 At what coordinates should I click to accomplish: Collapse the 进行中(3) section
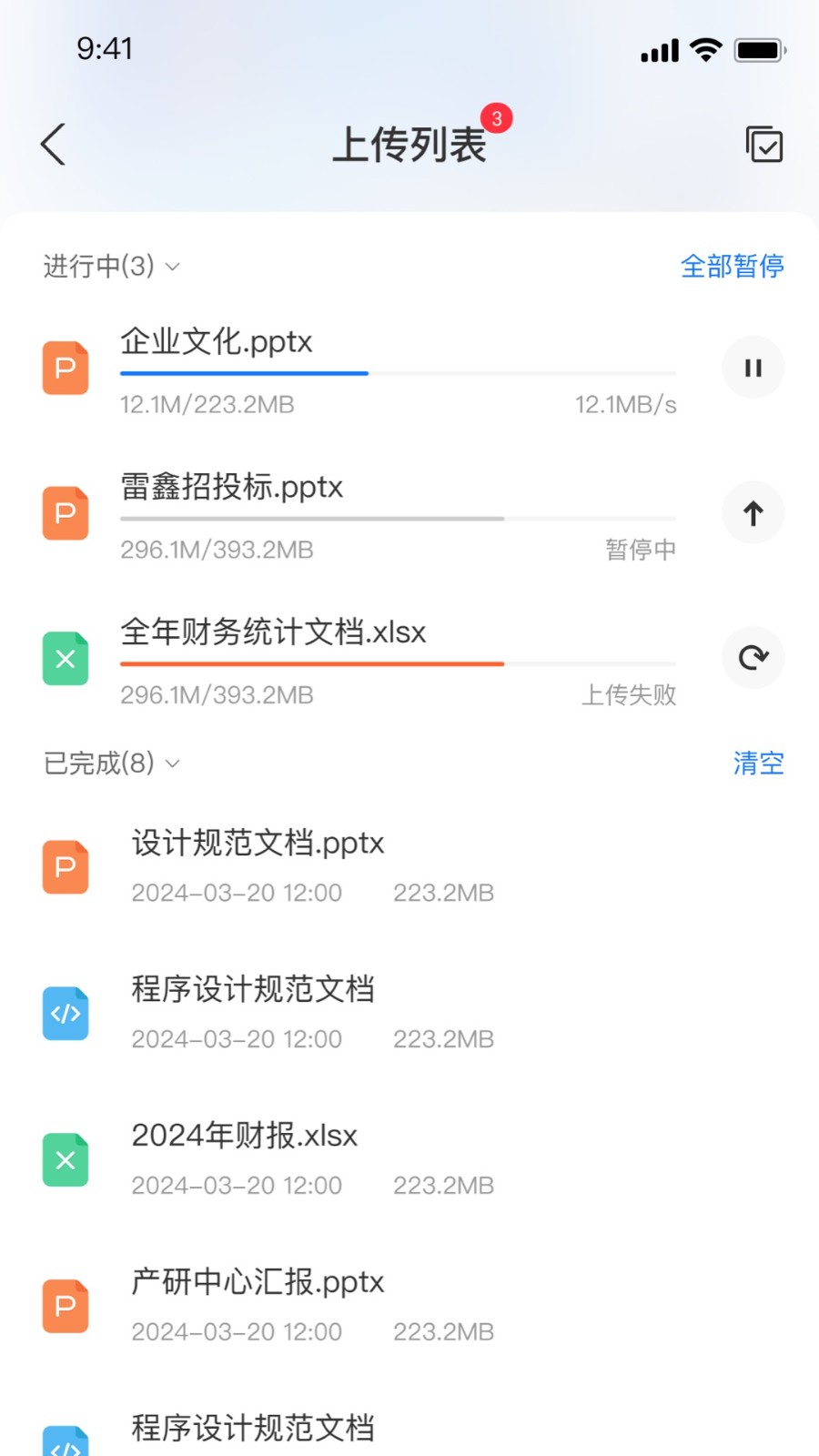[x=111, y=266]
